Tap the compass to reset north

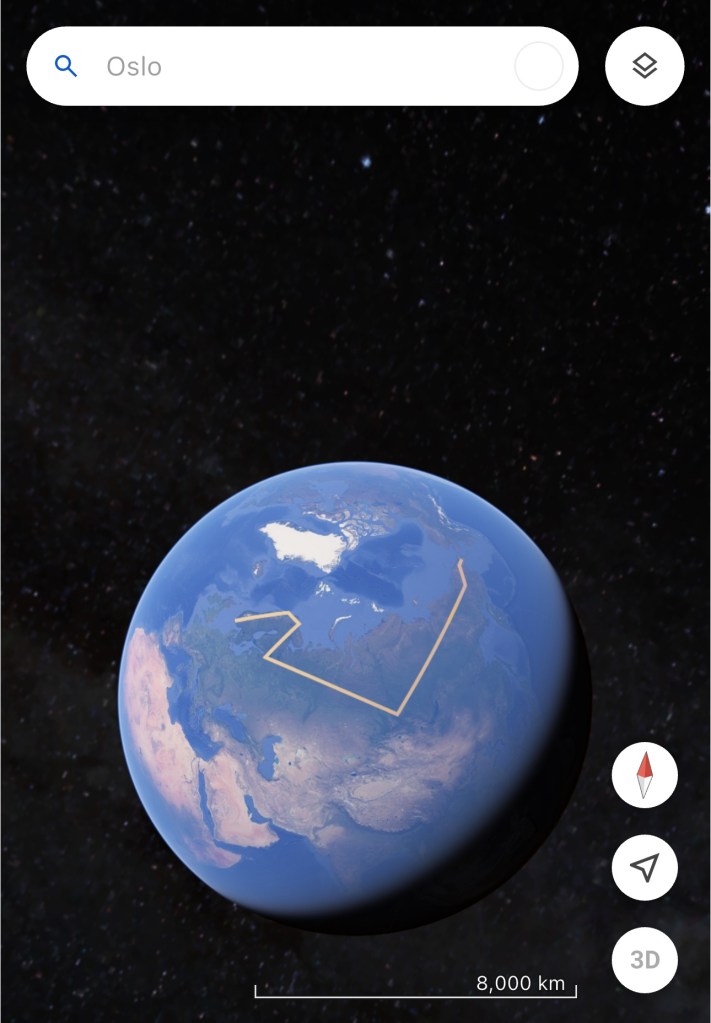[x=645, y=775]
